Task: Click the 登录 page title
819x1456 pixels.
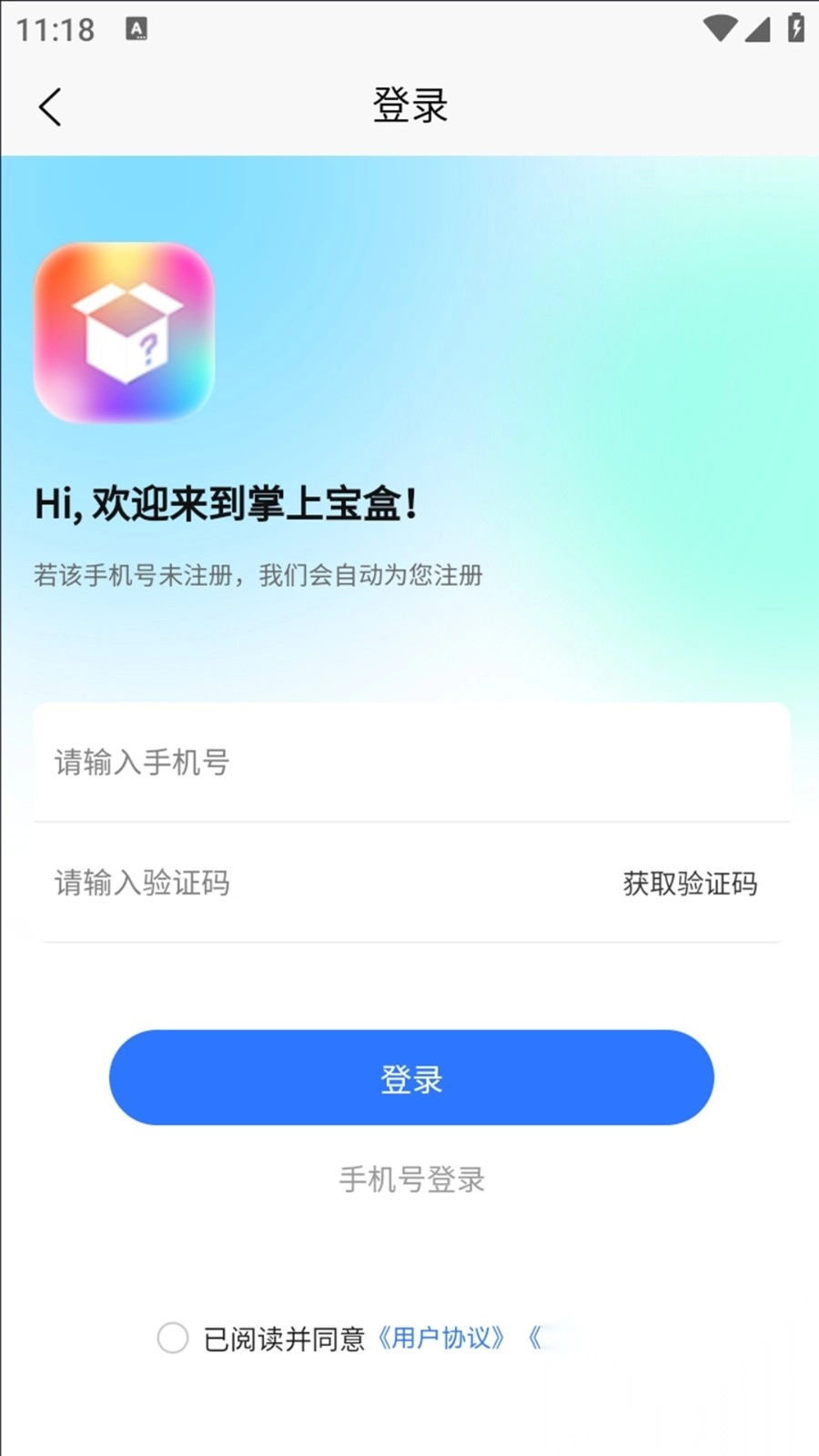Action: click(x=409, y=105)
